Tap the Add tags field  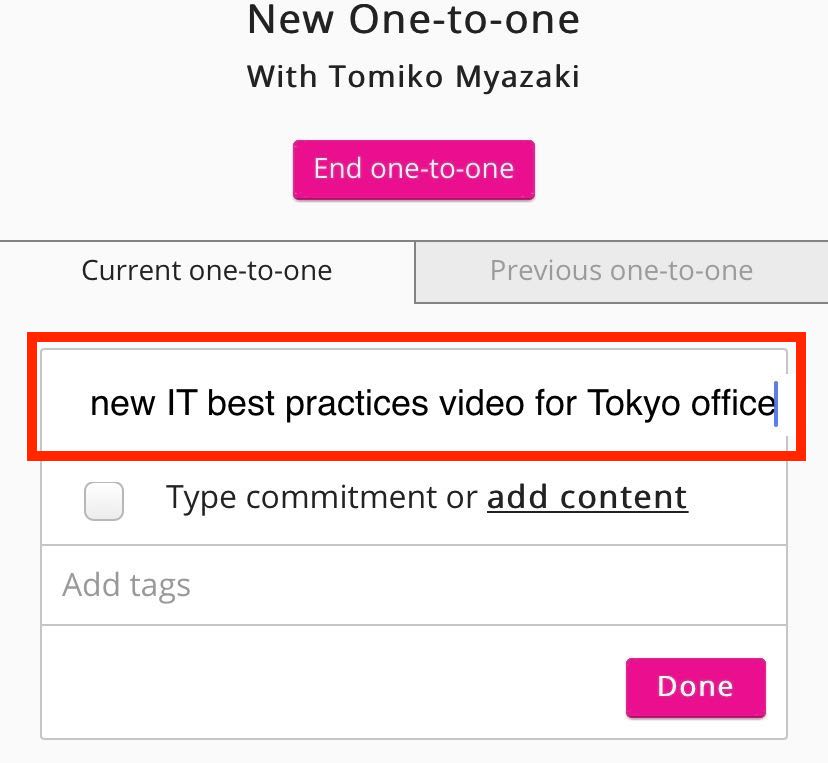tap(414, 585)
